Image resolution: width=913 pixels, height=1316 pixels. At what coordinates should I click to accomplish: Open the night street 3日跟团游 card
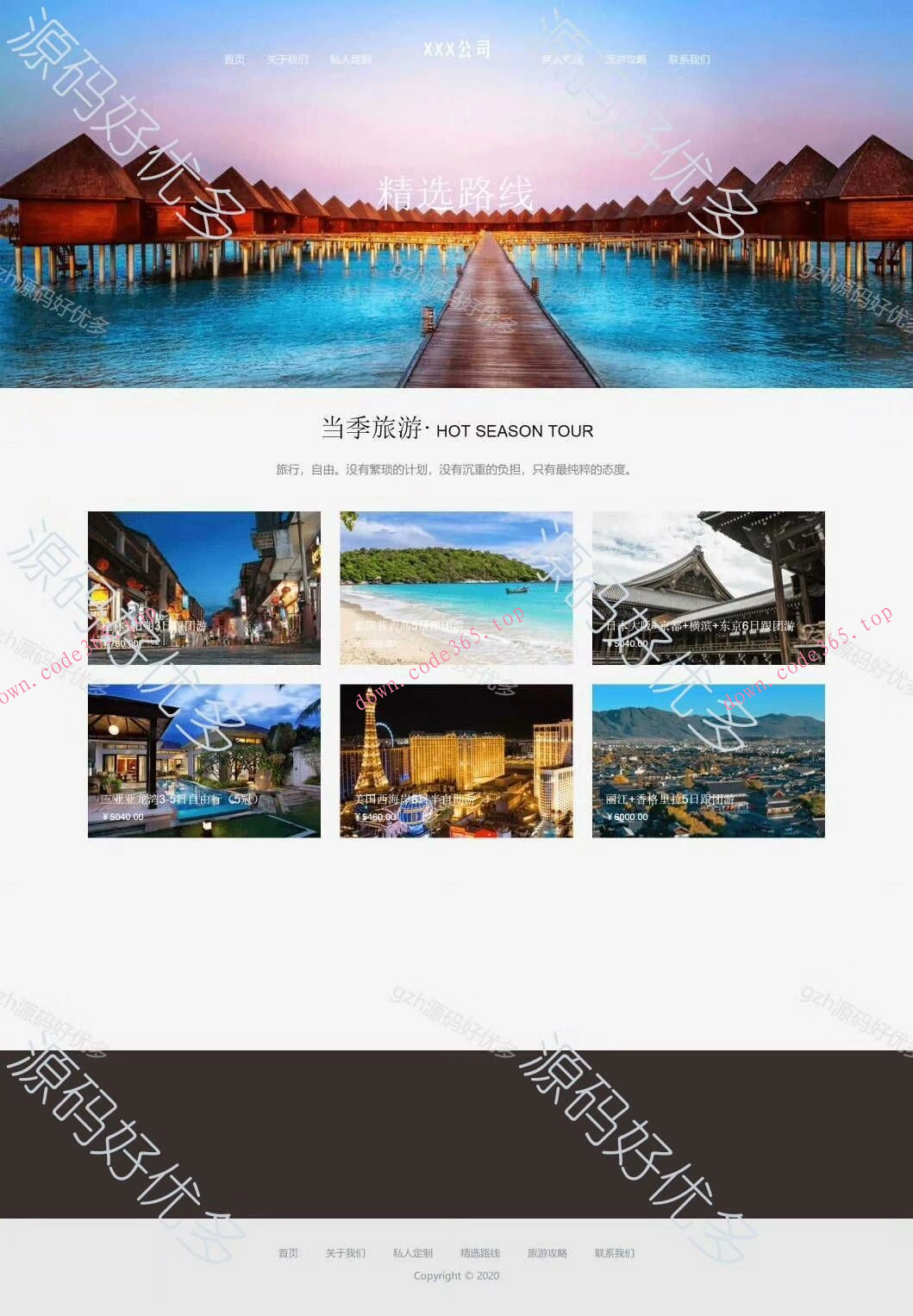[204, 588]
